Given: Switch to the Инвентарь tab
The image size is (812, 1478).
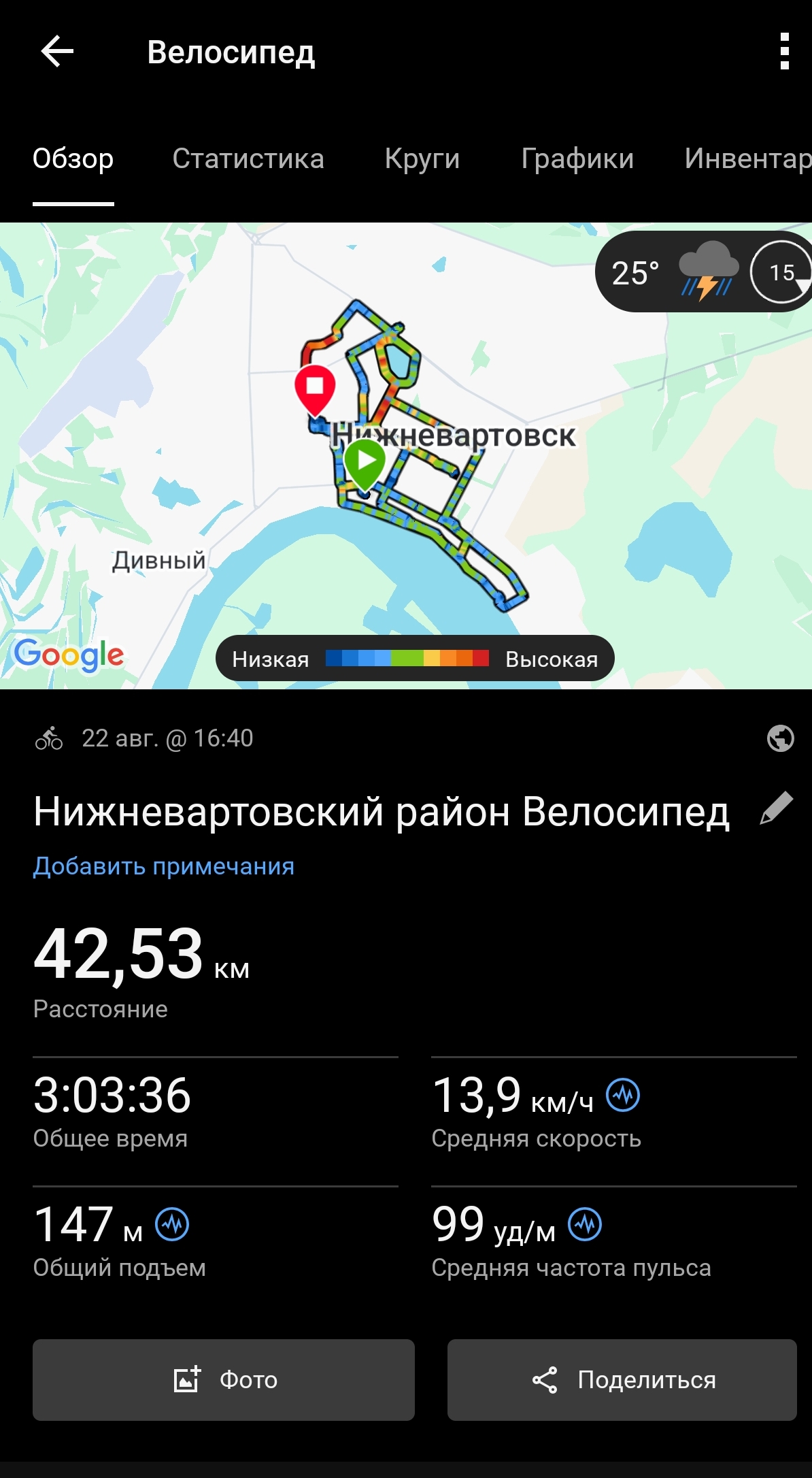Looking at the screenshot, I should coord(748,159).
